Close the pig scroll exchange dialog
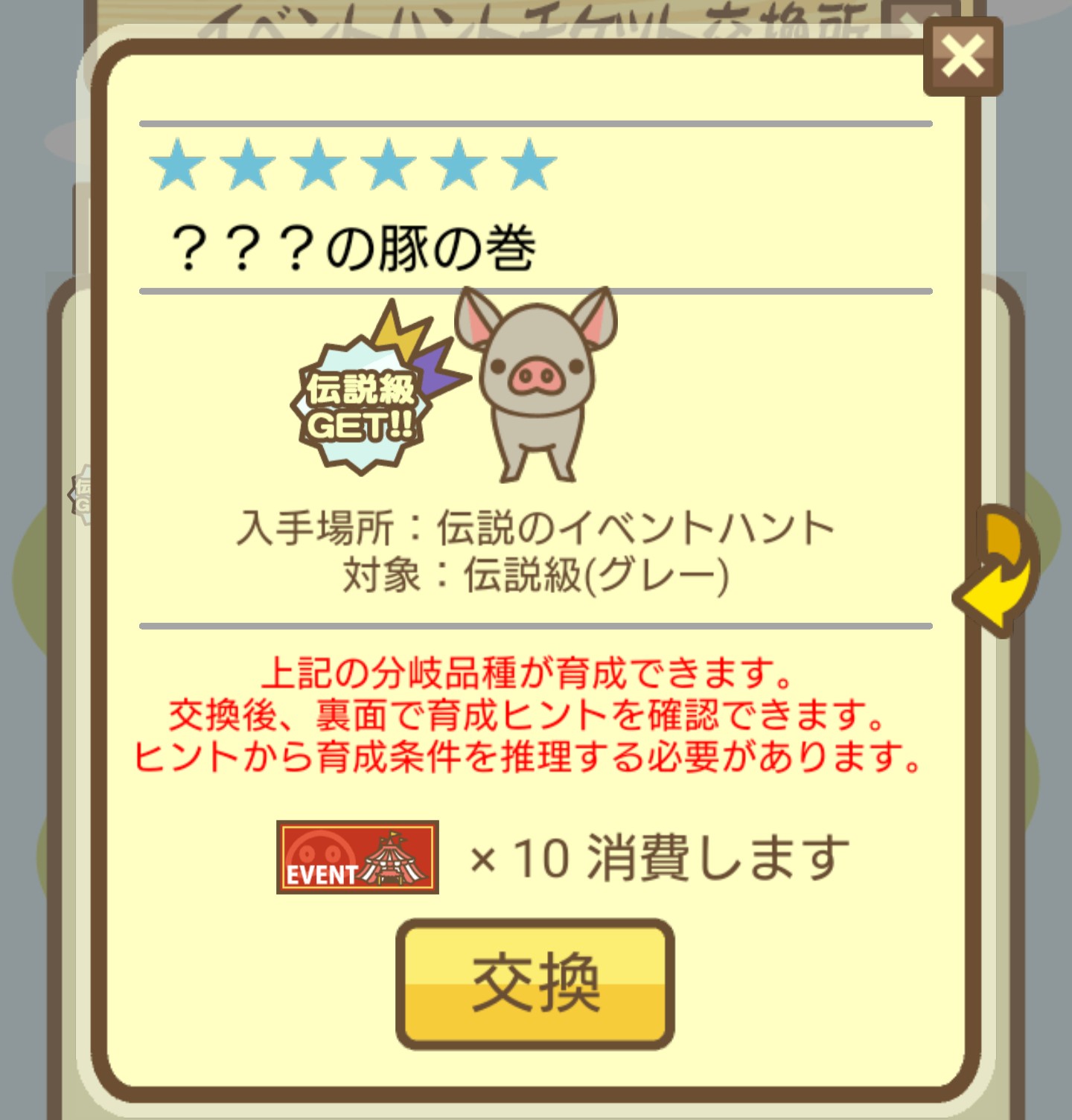 [963, 57]
